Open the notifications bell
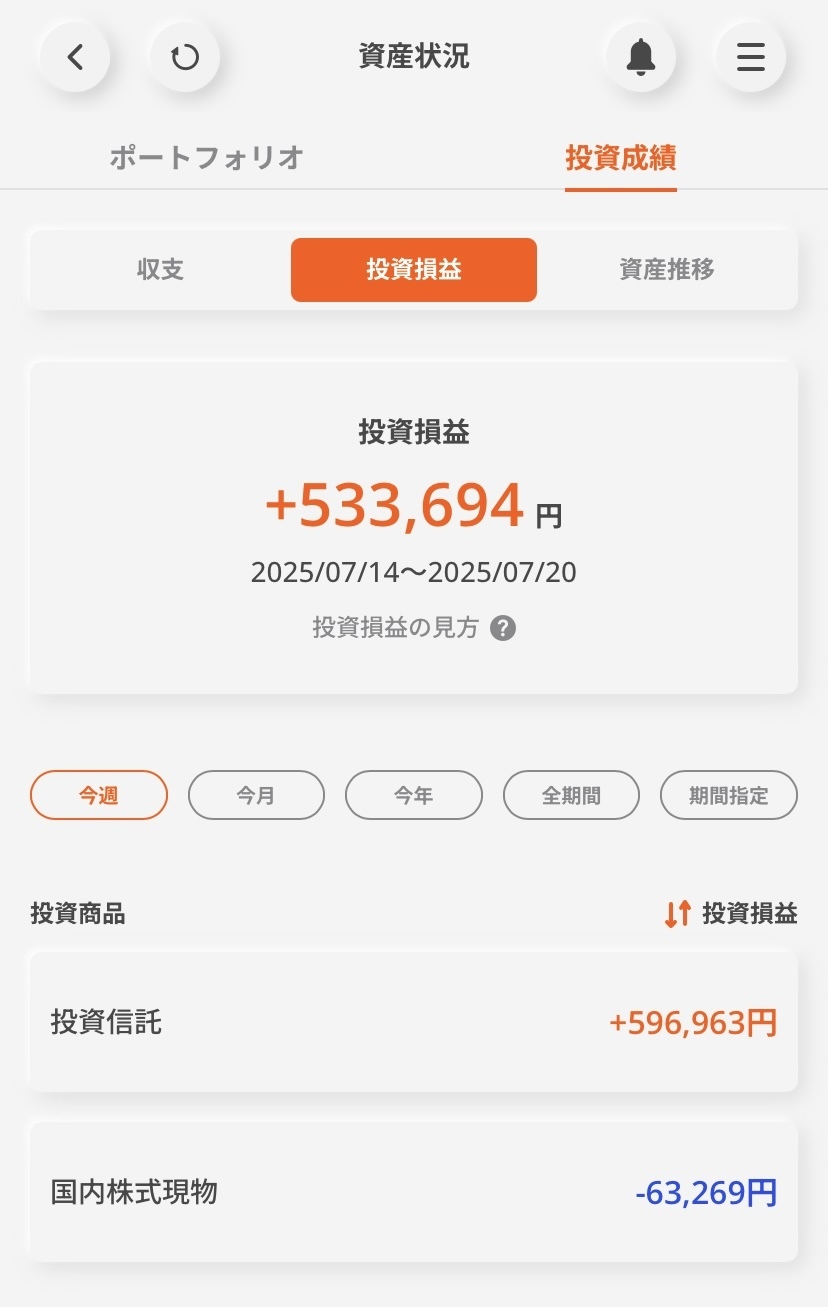The width and height of the screenshot is (828, 1307). (641, 57)
